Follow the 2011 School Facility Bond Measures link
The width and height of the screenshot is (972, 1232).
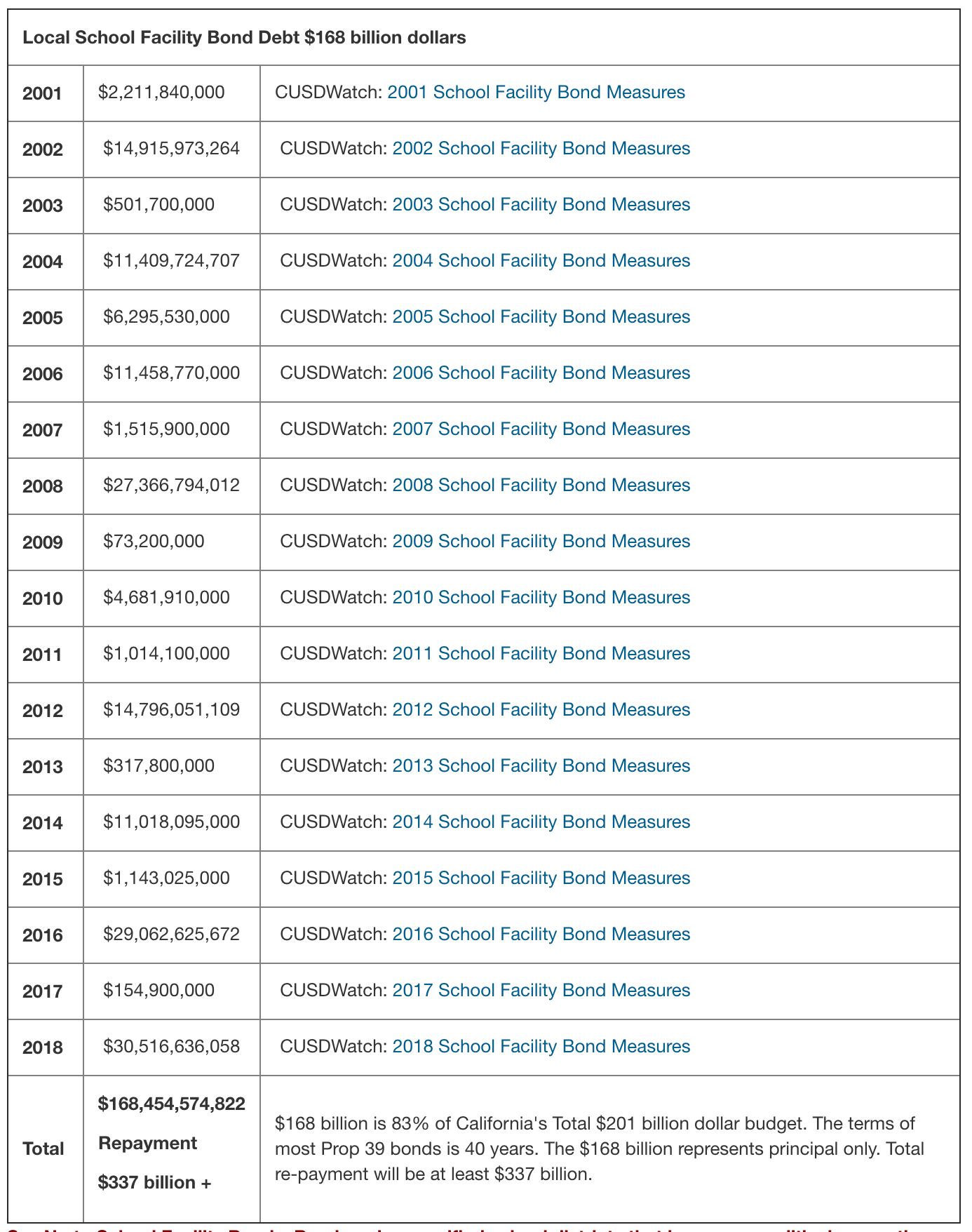click(x=541, y=654)
